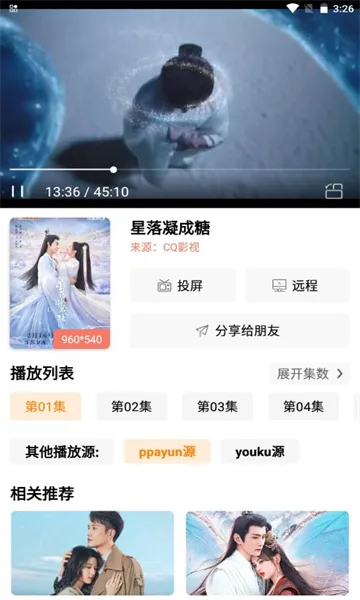Switch to the youku源 source
Screen dimensions: 360x600
(260, 452)
